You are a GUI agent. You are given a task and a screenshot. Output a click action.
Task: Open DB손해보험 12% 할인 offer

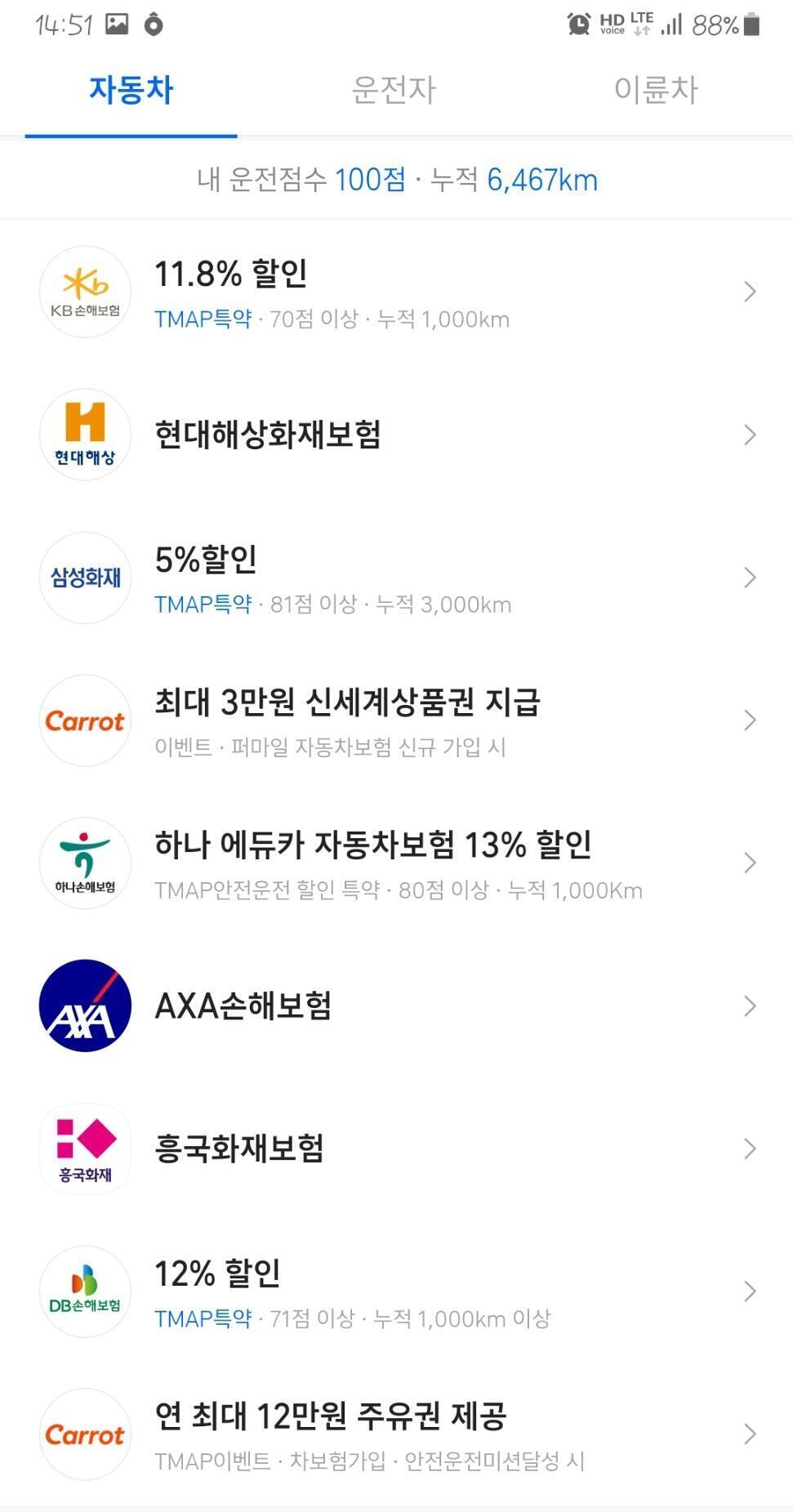[396, 1291]
